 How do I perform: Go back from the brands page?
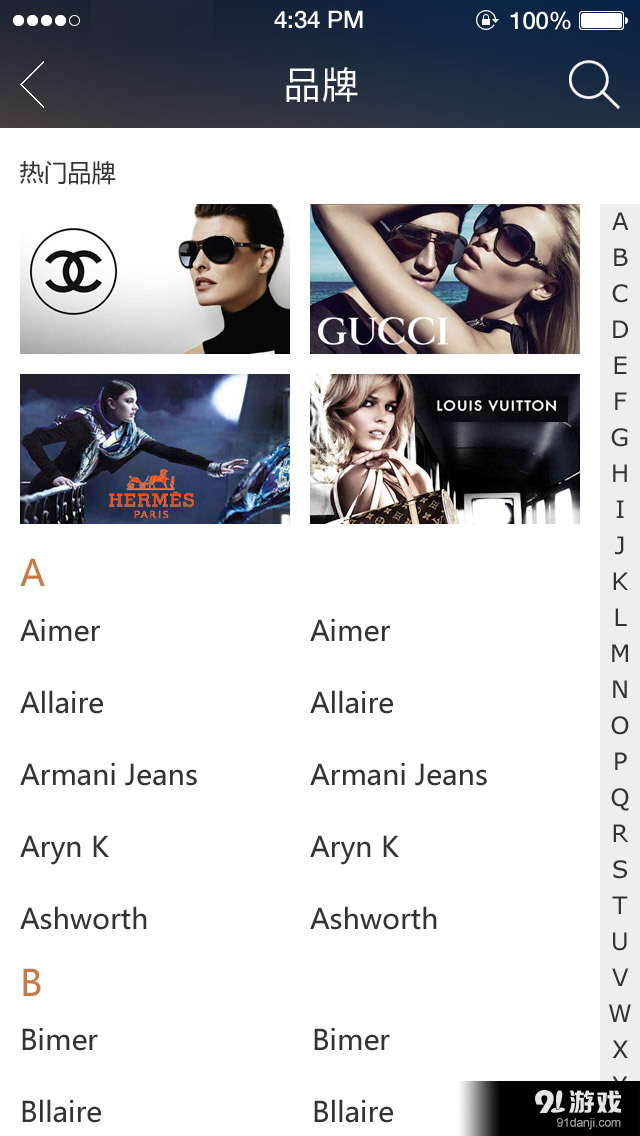click(x=33, y=85)
